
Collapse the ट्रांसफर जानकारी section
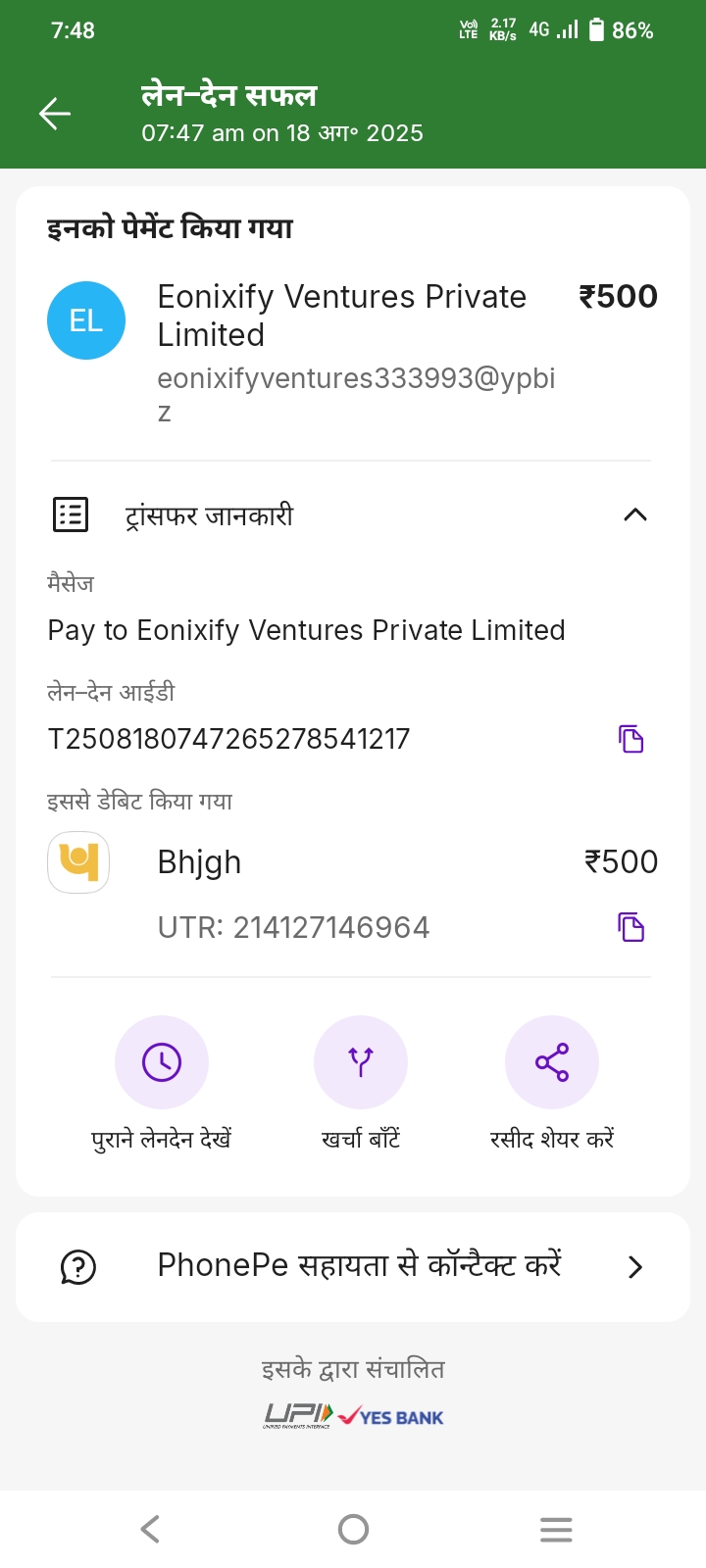point(634,514)
